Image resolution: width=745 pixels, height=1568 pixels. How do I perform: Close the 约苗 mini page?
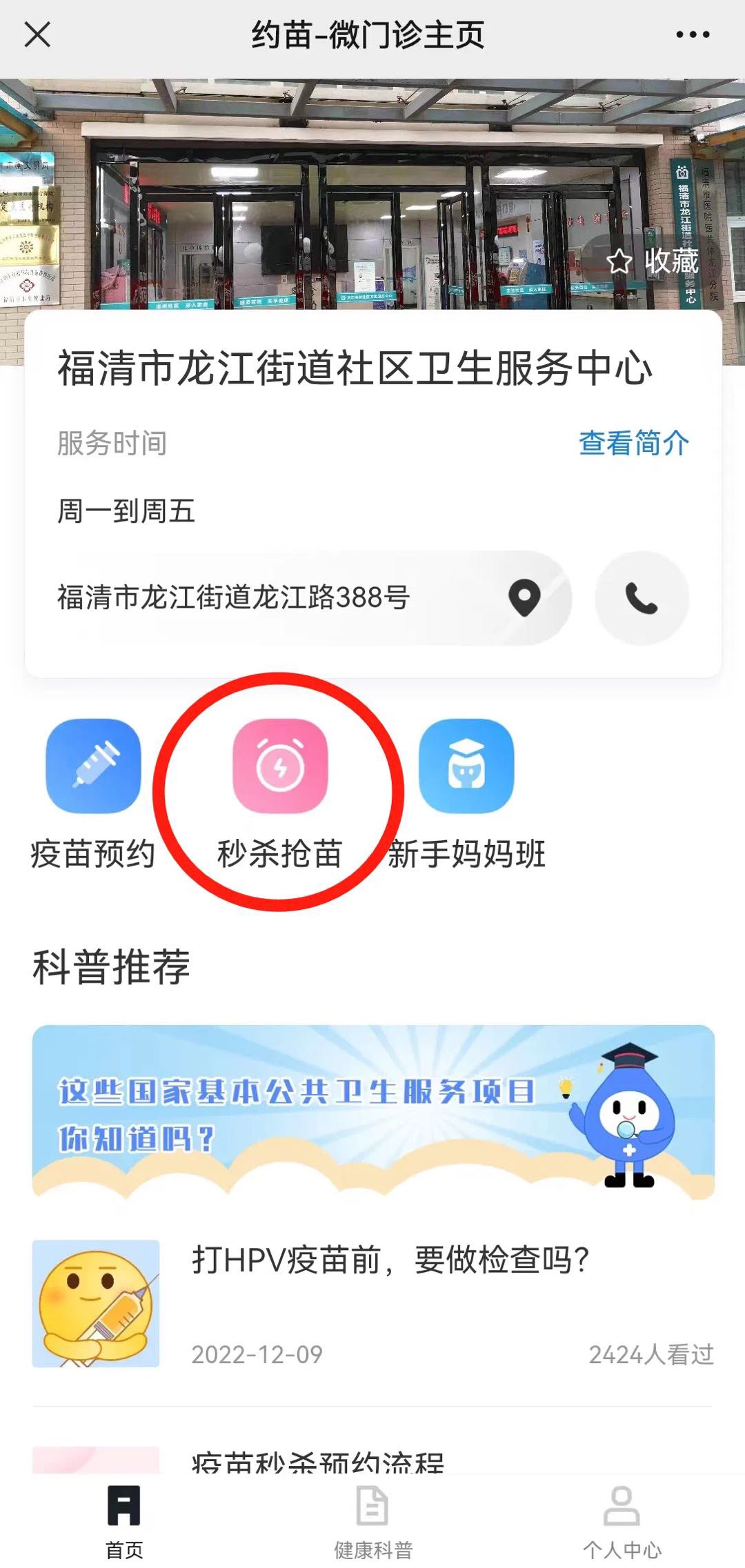(37, 34)
